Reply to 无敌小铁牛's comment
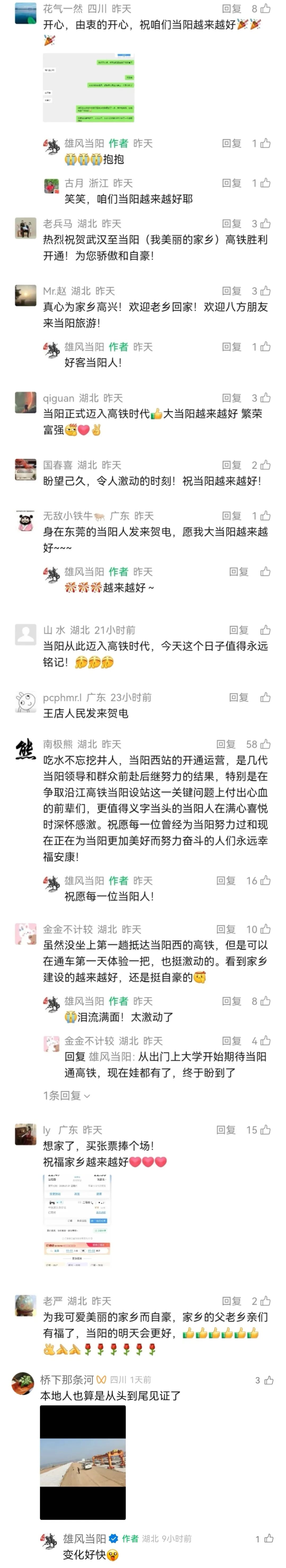286x1568 pixels. tap(231, 515)
